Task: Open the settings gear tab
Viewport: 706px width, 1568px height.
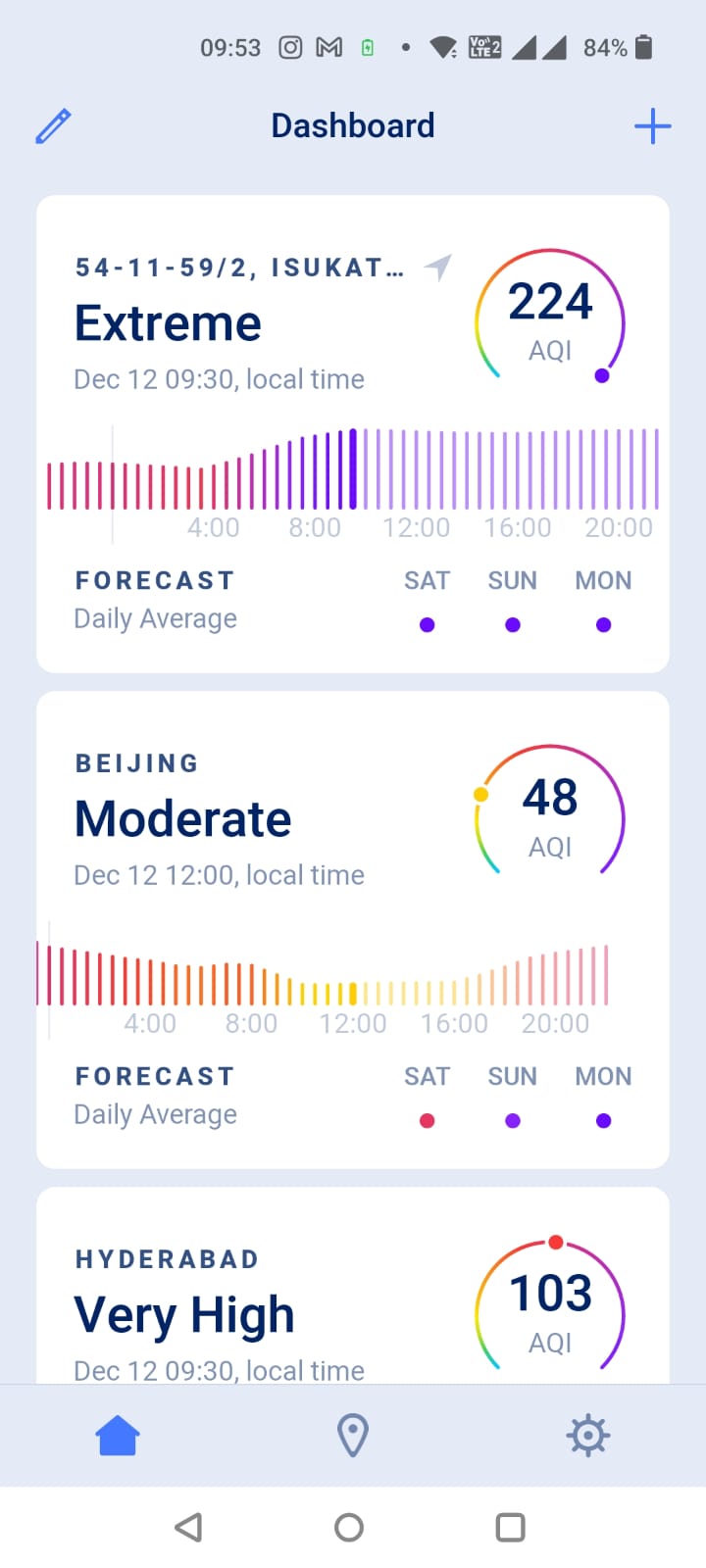Action: tap(588, 1436)
